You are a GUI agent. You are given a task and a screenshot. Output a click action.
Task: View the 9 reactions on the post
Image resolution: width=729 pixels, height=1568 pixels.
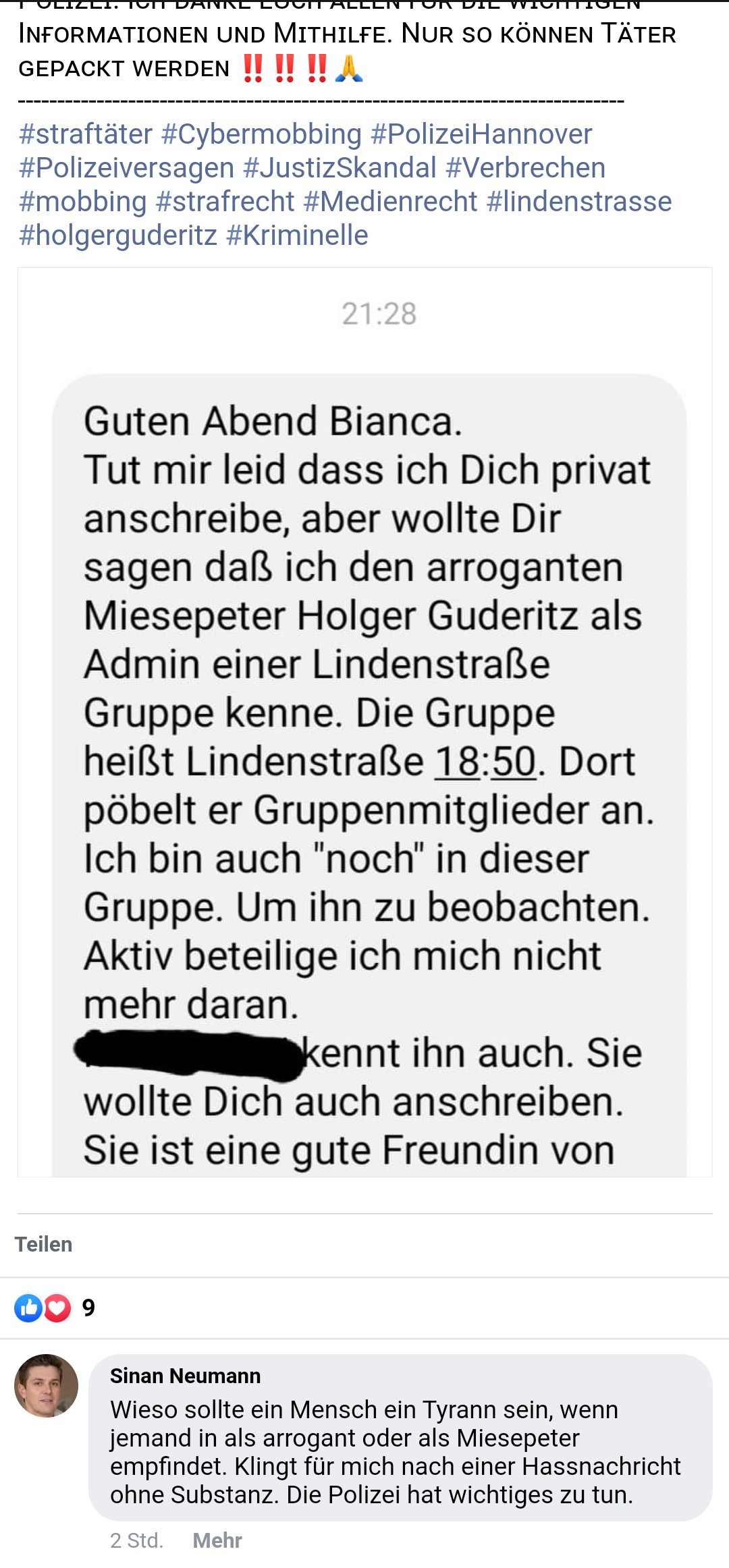coord(55,1308)
